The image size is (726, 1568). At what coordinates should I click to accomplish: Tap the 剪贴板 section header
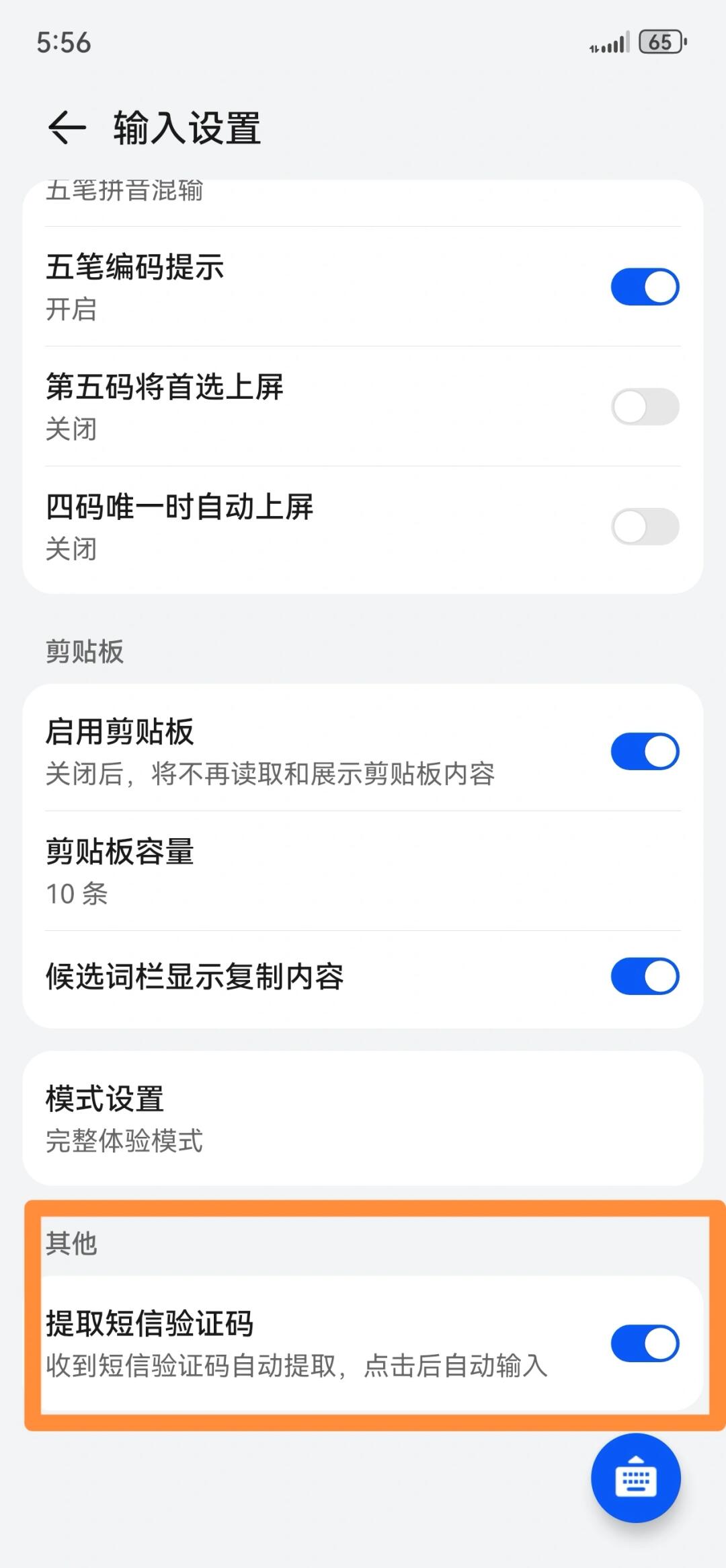[84, 650]
